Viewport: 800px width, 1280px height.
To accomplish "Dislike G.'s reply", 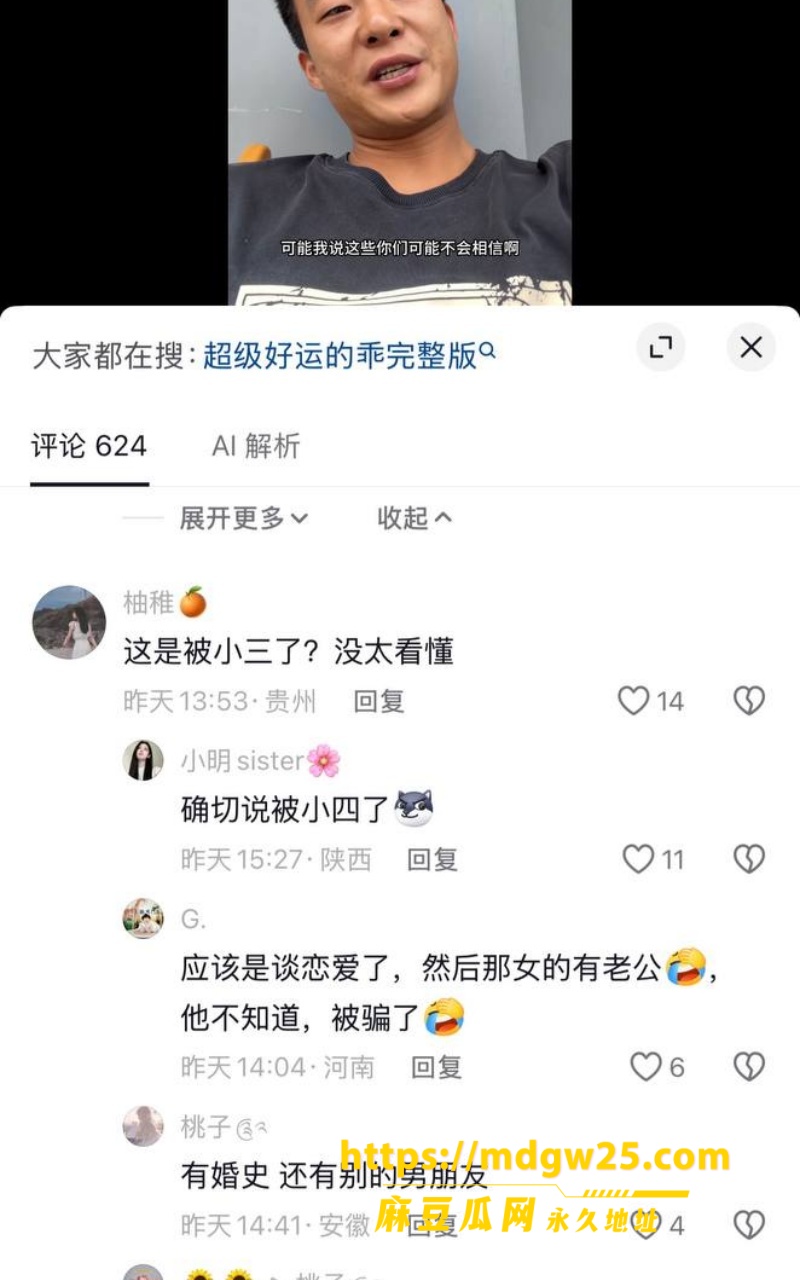I will coord(749,1067).
